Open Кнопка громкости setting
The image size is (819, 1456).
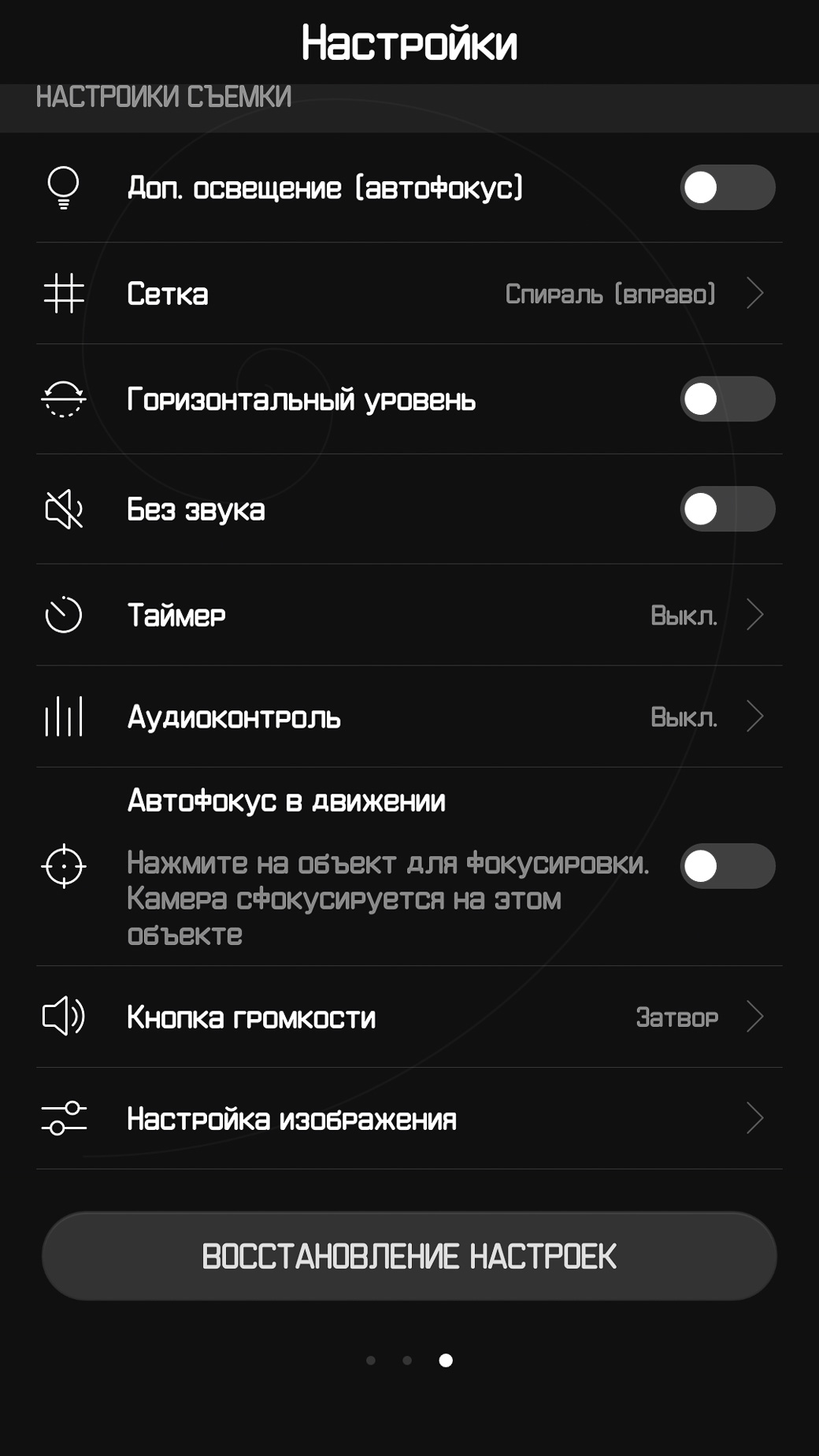pyautogui.click(x=409, y=1017)
